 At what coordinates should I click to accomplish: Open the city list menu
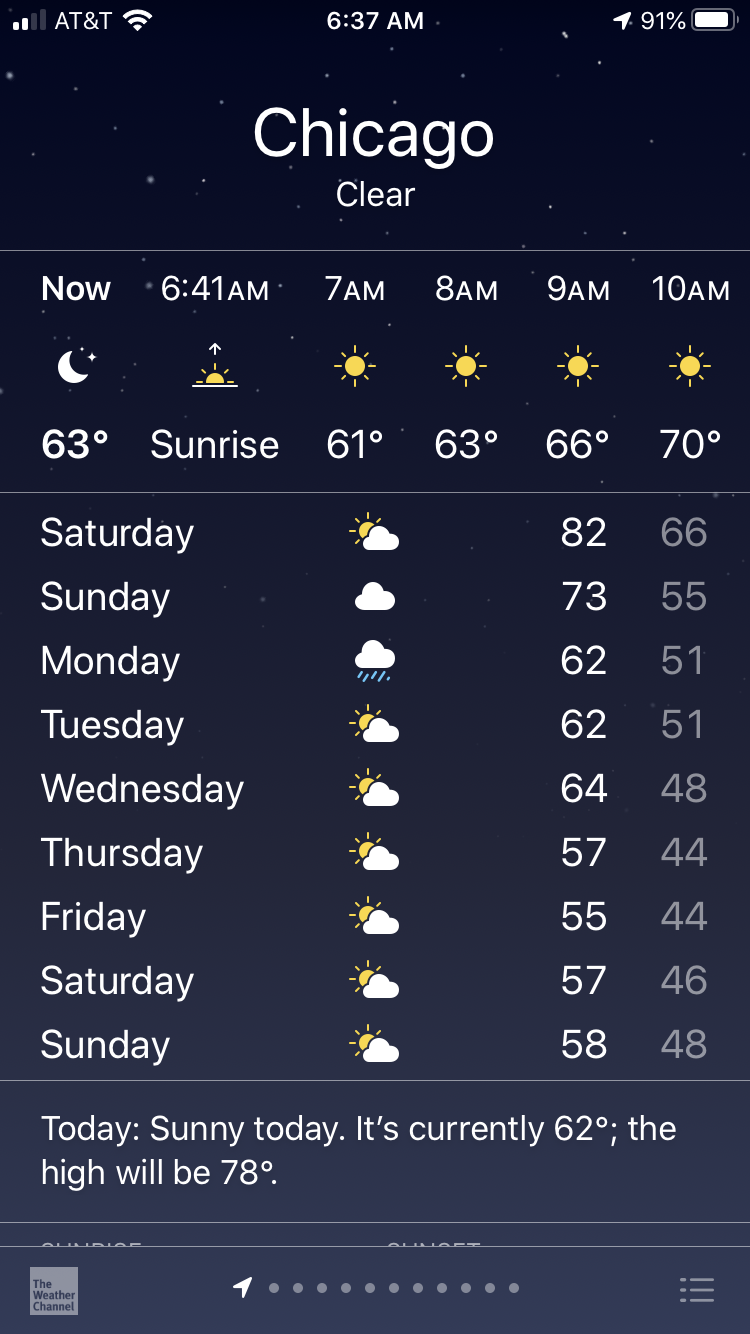[696, 1289]
